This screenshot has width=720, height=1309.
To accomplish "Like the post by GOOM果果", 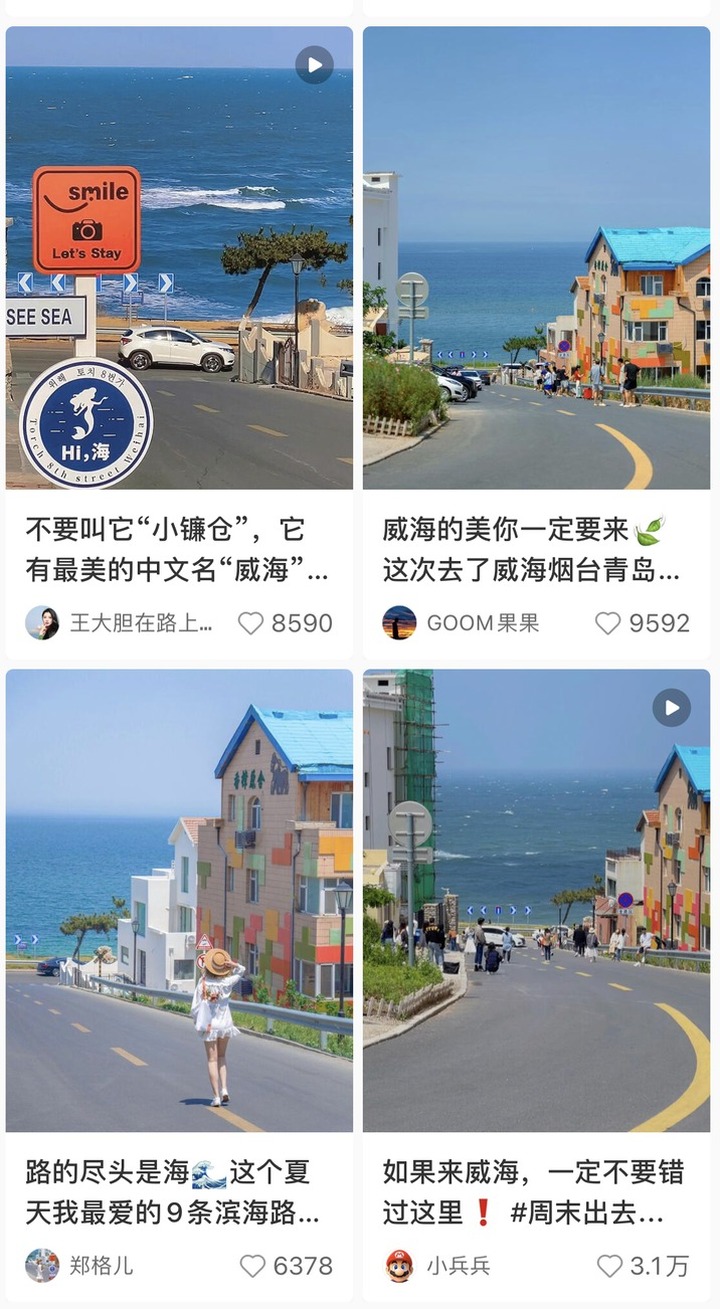I will 608,623.
